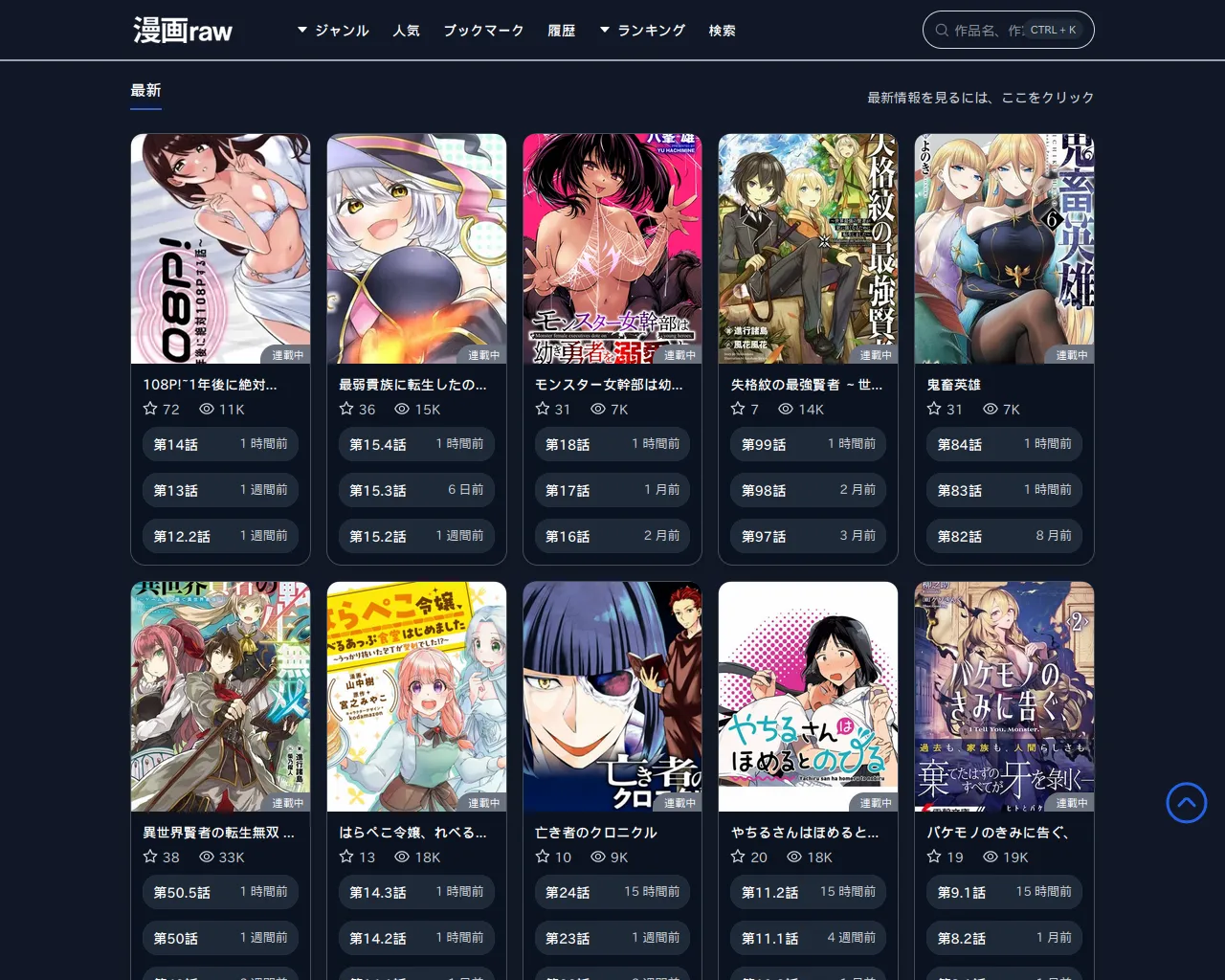Expand the ジャンル dropdown menu
Image resolution: width=1225 pixels, height=980 pixels.
pyautogui.click(x=333, y=31)
